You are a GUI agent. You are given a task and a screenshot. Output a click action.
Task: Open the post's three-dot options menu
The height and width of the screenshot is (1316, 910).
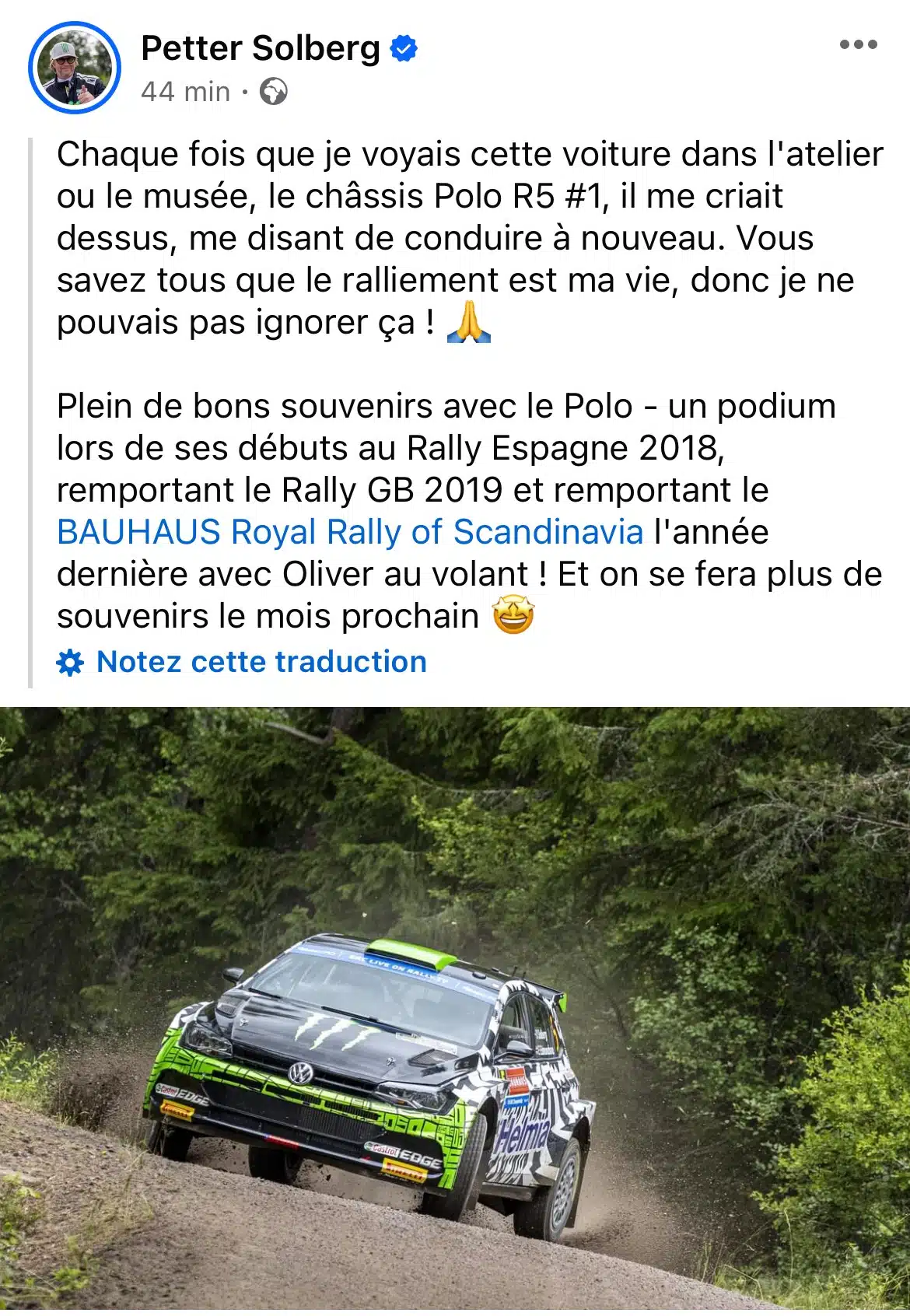click(858, 45)
